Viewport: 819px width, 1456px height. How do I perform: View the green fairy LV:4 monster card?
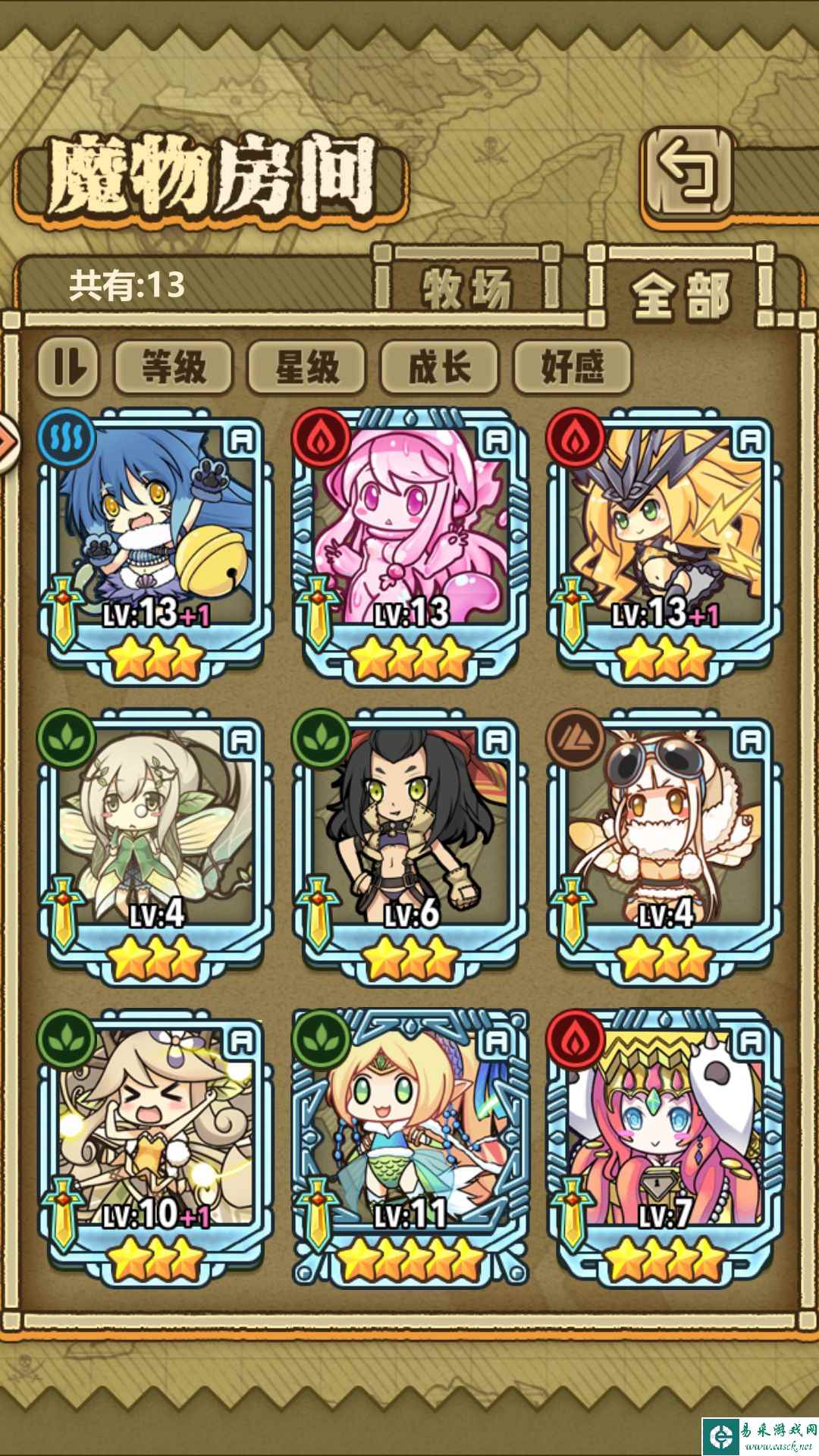(155, 843)
